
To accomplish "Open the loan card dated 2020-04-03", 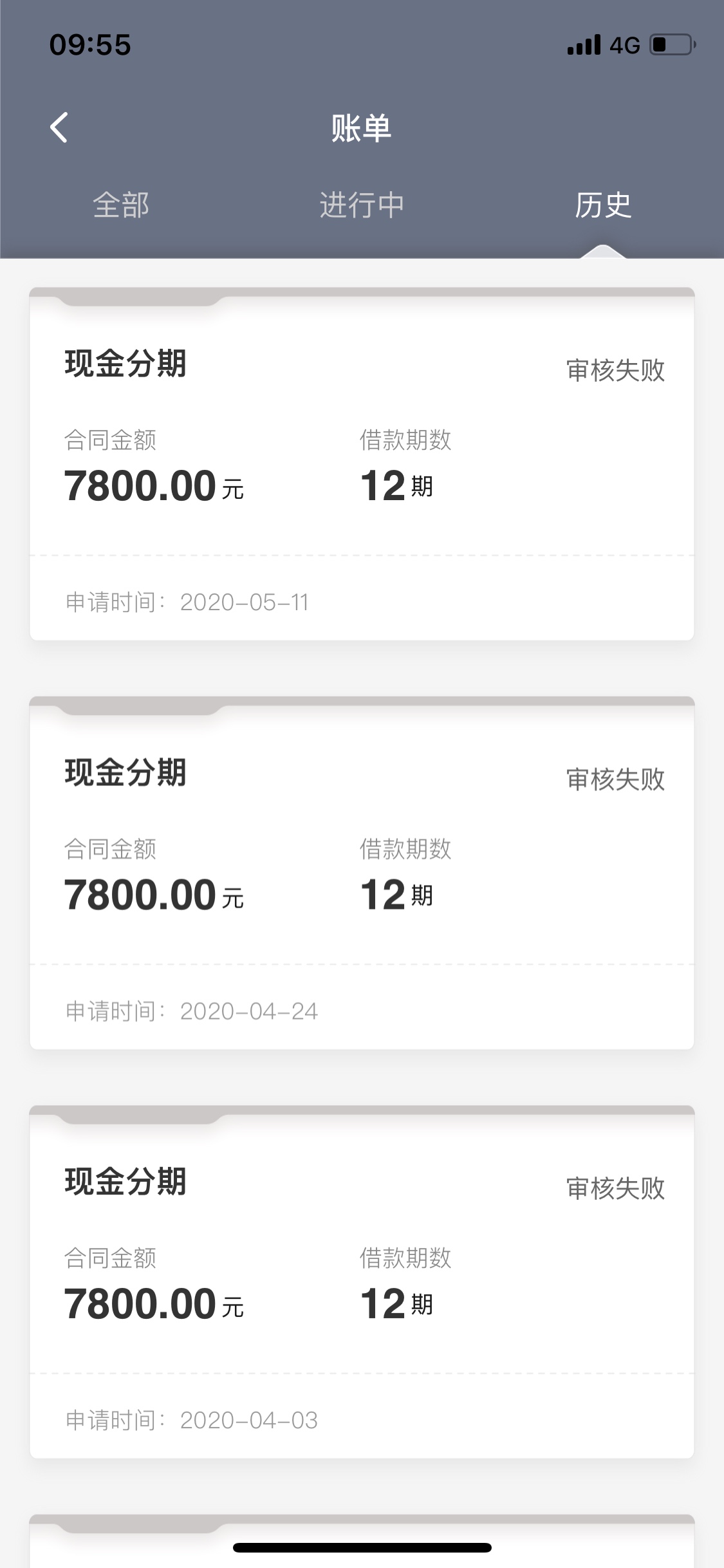I will (362, 1282).
